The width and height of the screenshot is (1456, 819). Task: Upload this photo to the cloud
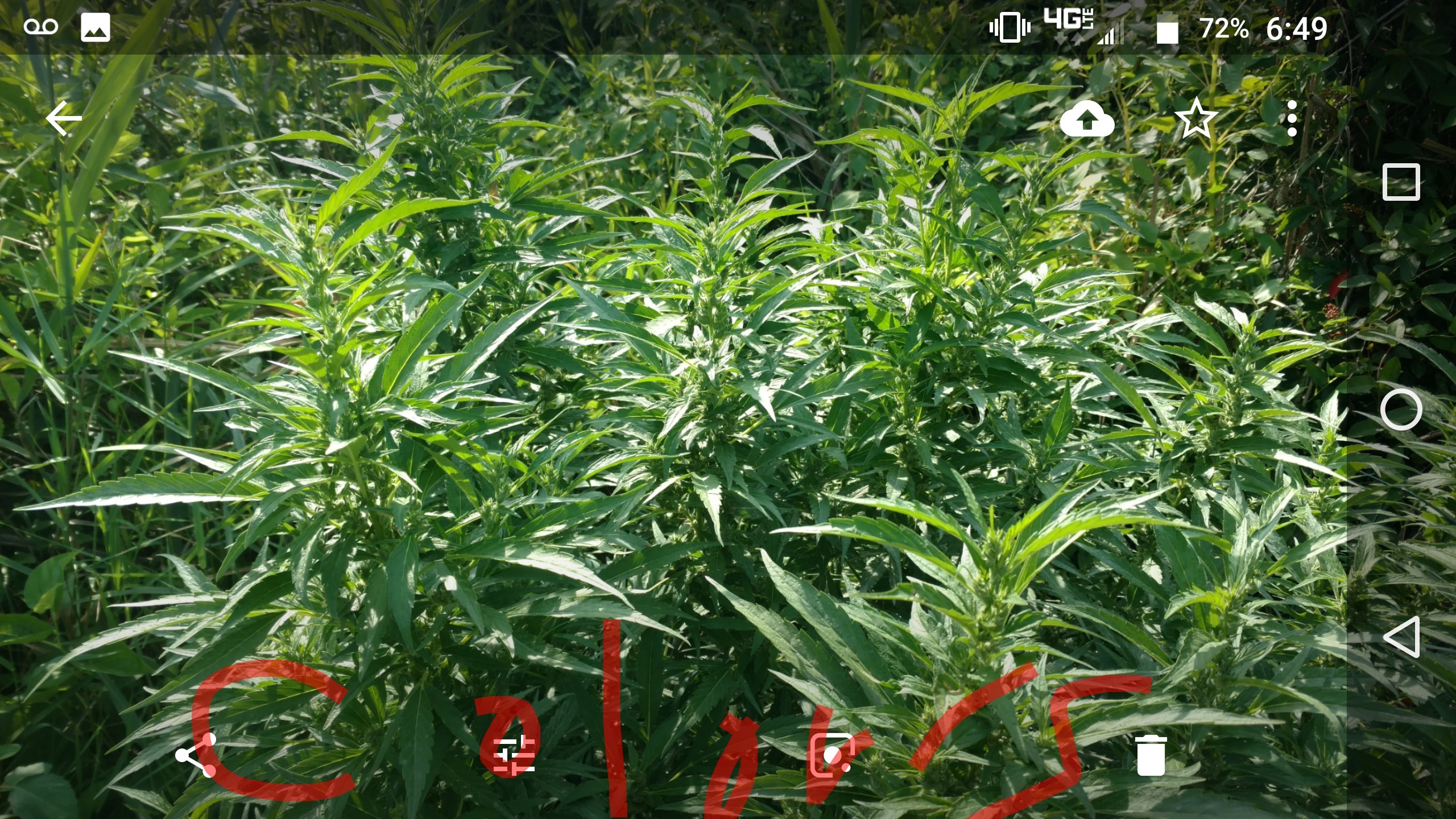[1087, 119]
